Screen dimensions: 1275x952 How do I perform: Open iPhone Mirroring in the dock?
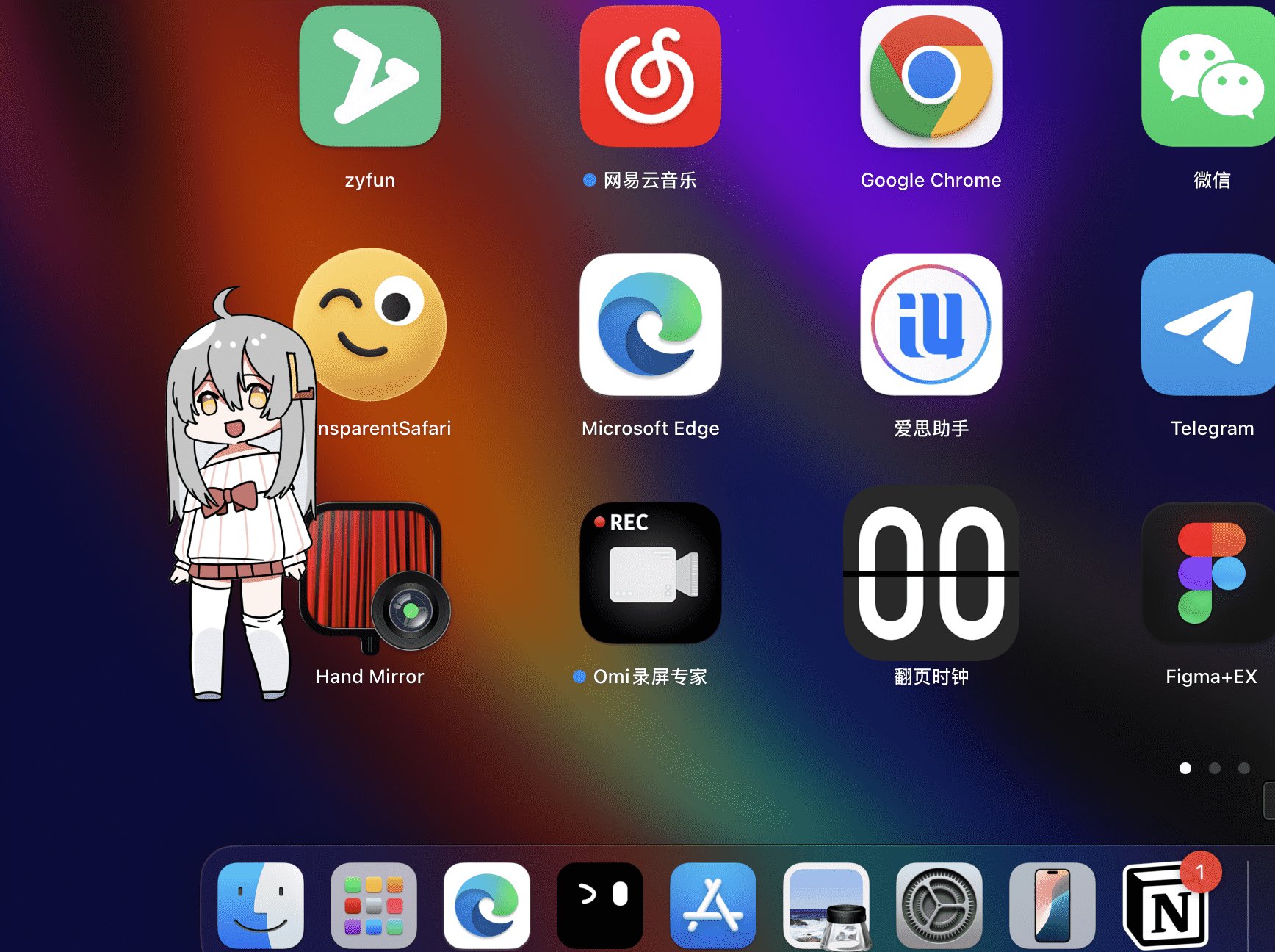pyautogui.click(x=1052, y=906)
